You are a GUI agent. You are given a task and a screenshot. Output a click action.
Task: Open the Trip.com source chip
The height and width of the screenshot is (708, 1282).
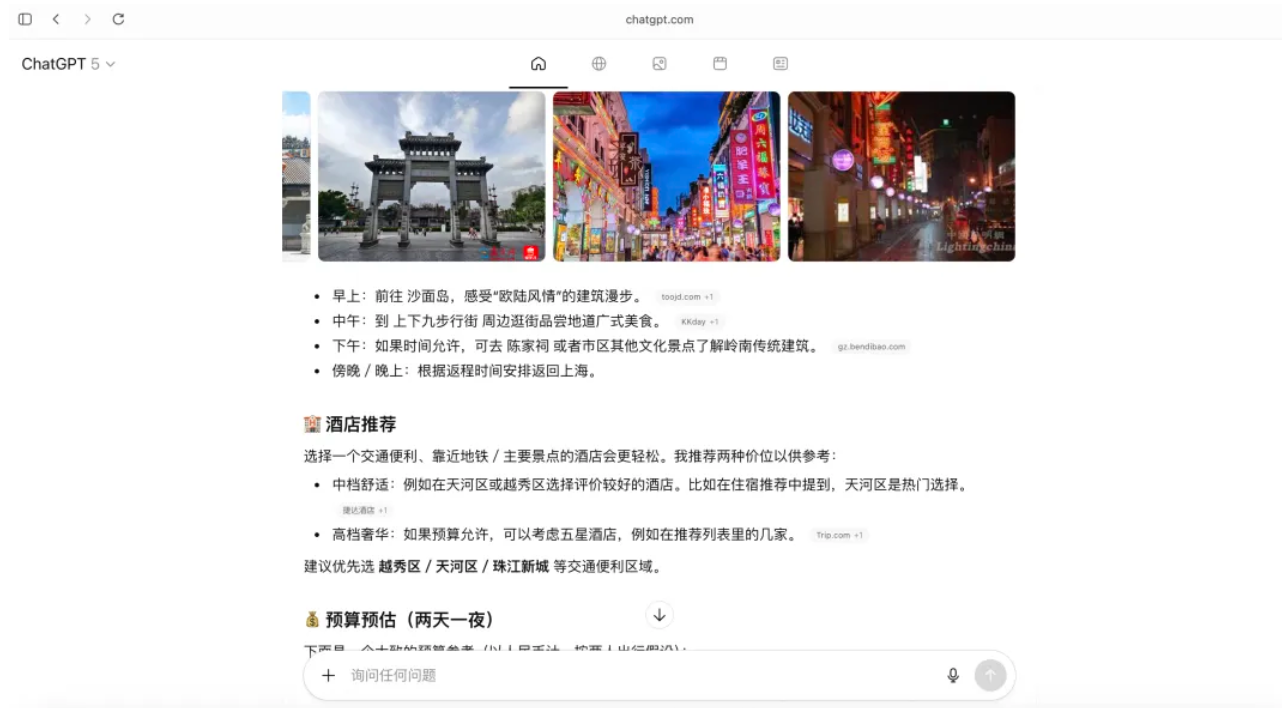839,535
